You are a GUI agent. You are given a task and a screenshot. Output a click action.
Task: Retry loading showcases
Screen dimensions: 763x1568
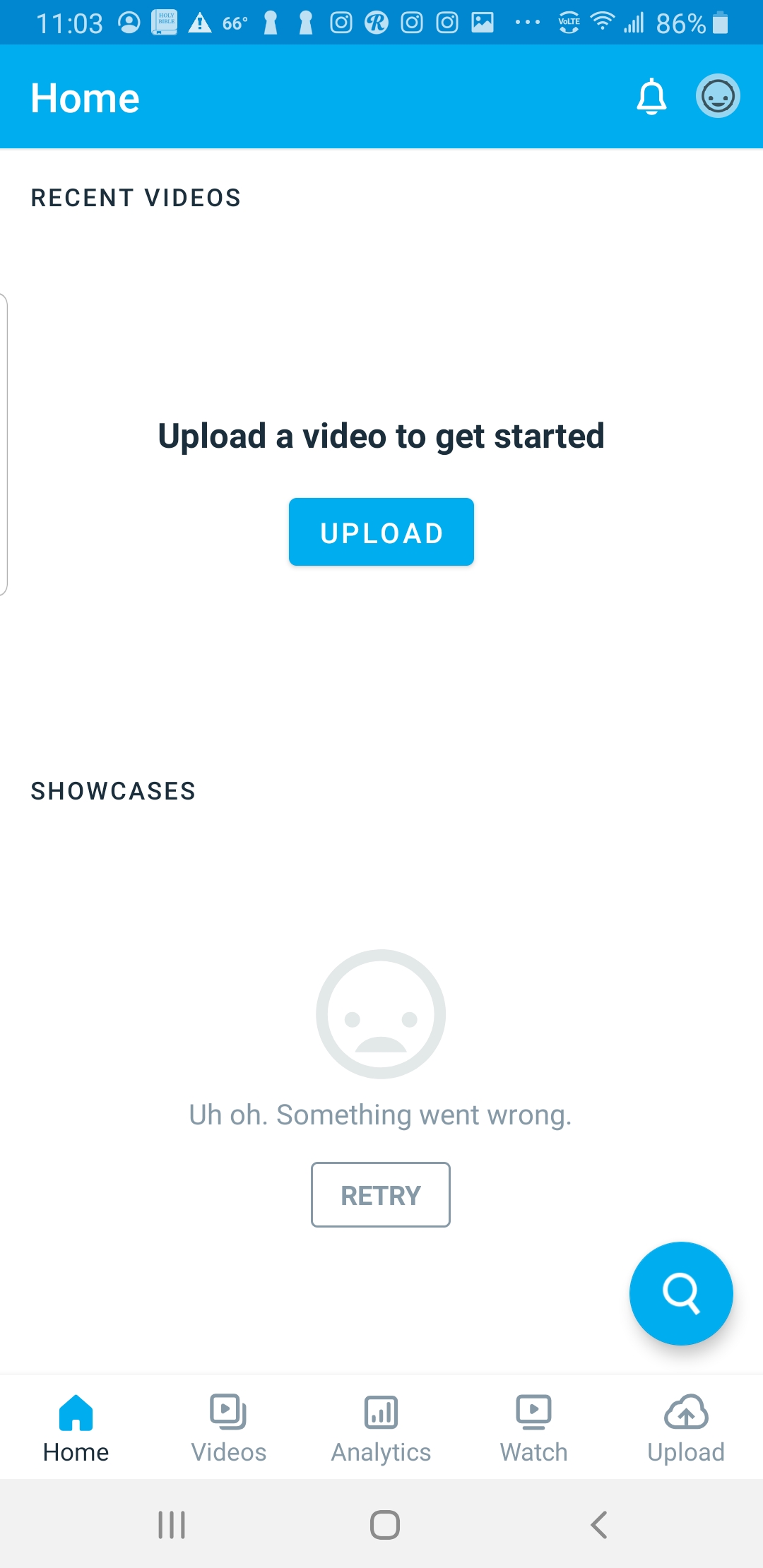380,1194
